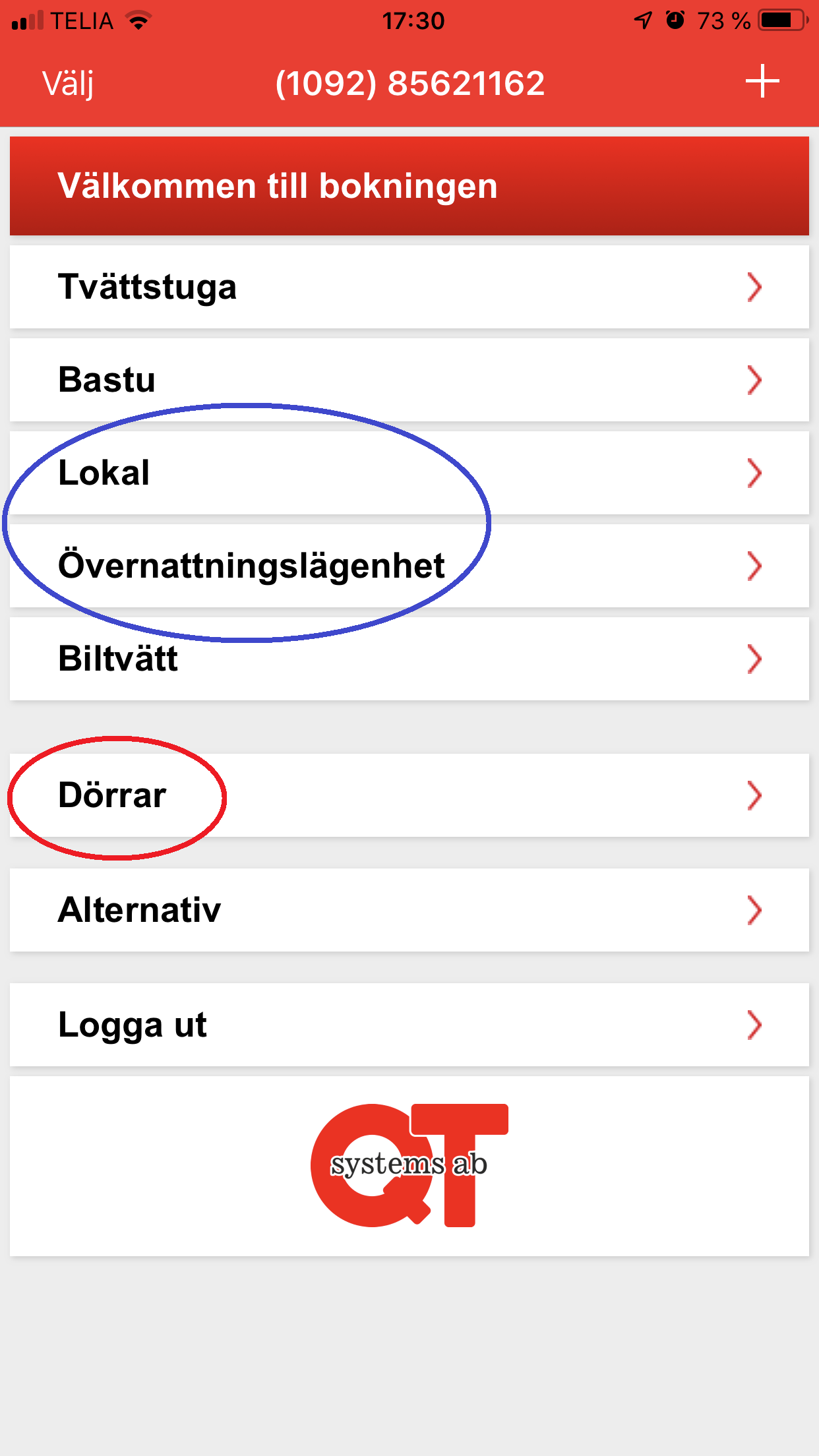
Task: Select the Lokal row
Action: [x=409, y=473]
